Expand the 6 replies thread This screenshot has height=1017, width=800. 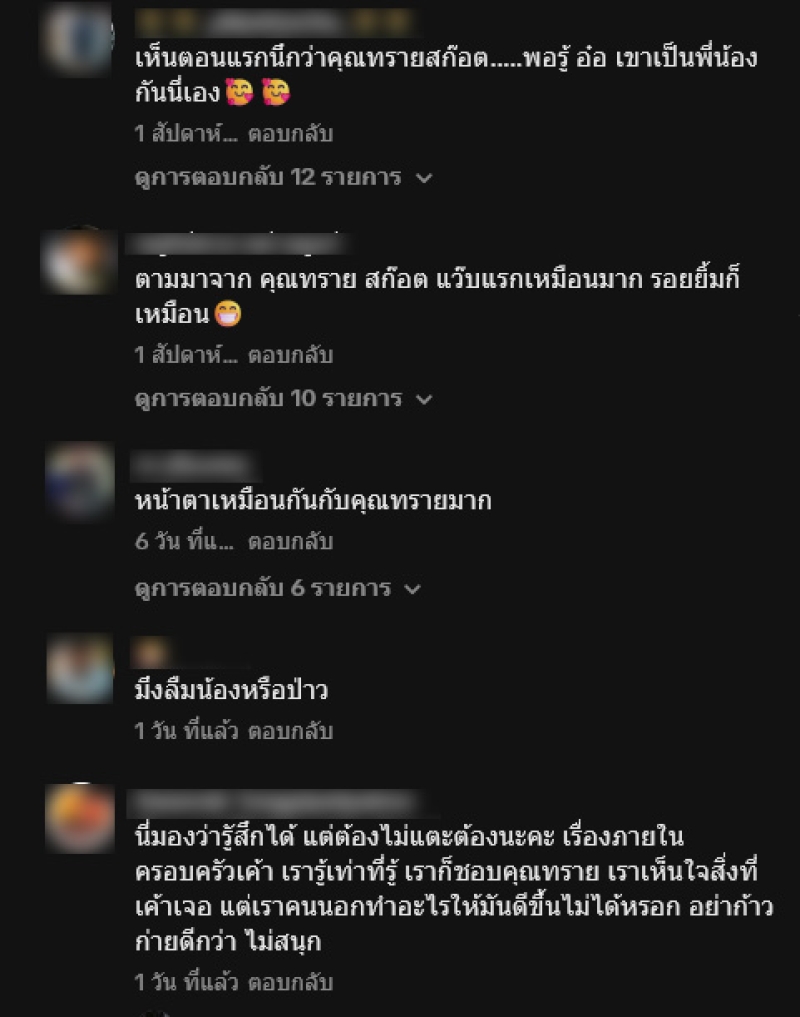[278, 588]
